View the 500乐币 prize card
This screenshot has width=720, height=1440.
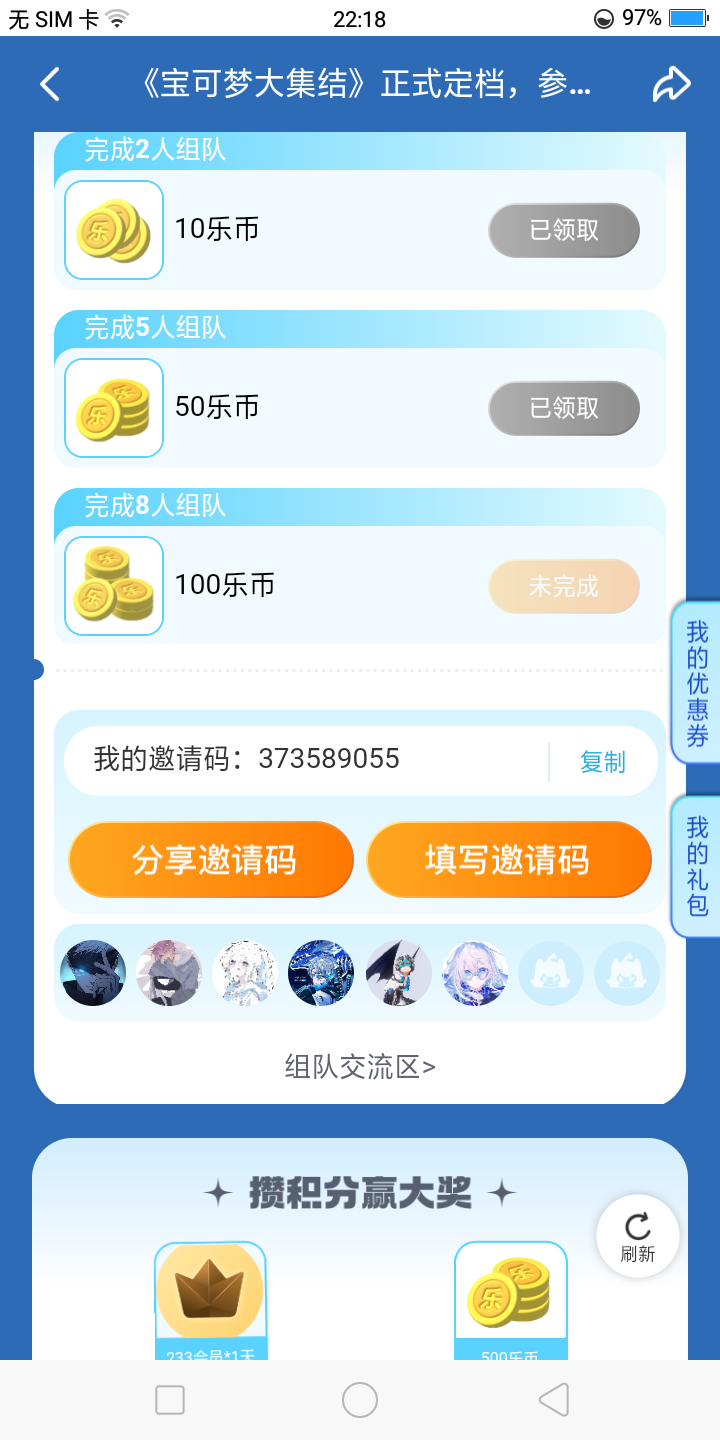click(x=510, y=1300)
